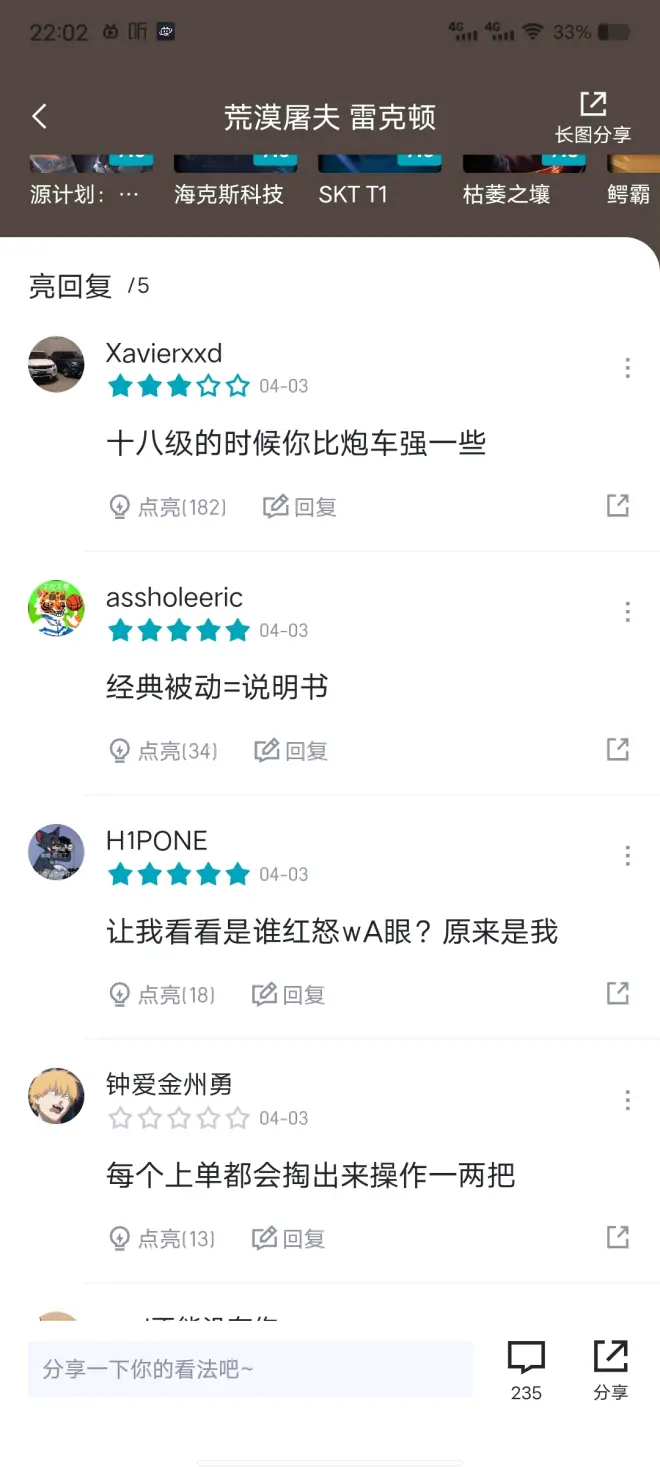Reply to assholeeric's comment
Viewport: 660px width, 1467px height.
coord(291,751)
